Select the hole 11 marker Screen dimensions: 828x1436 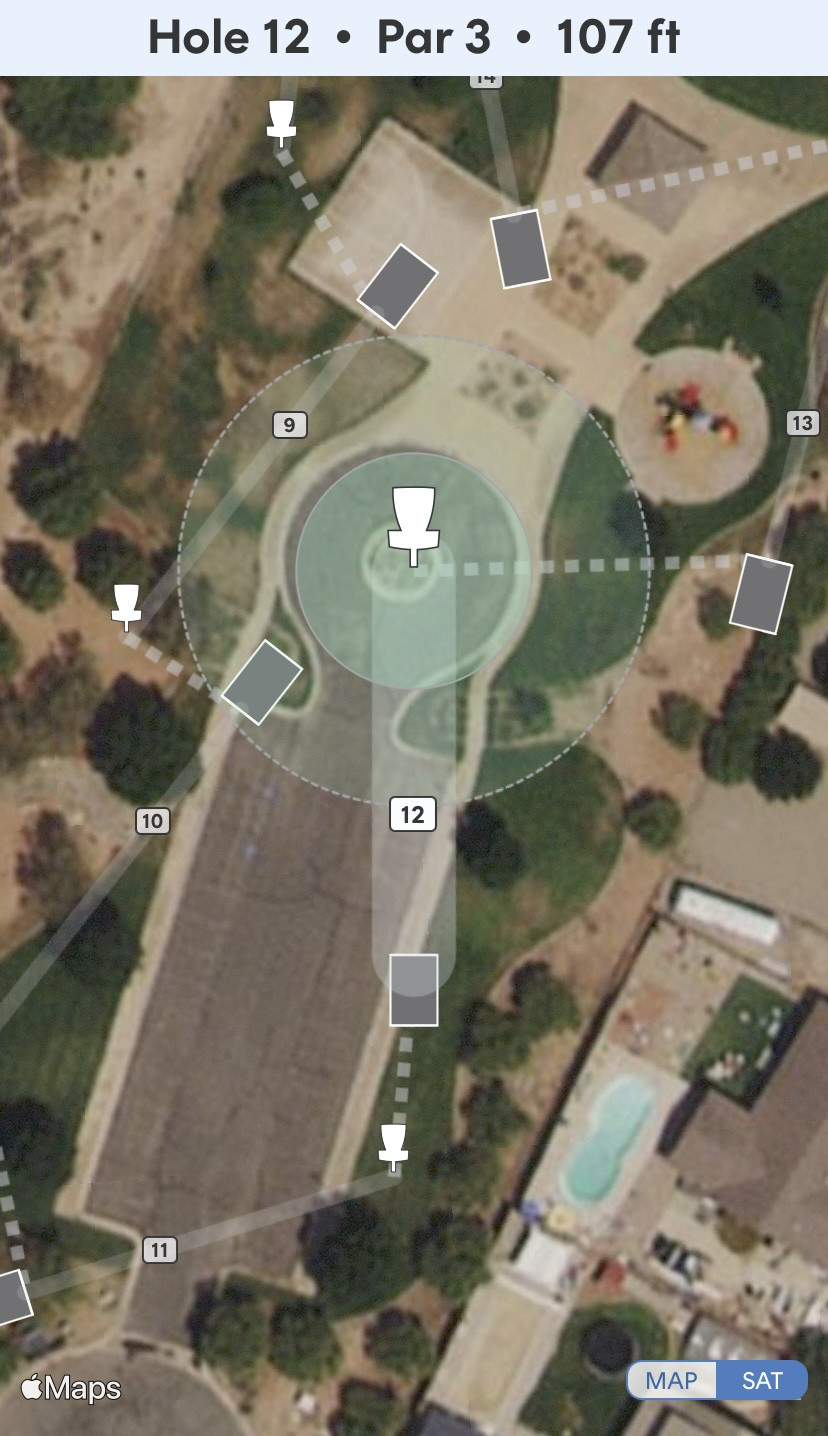coord(159,1250)
